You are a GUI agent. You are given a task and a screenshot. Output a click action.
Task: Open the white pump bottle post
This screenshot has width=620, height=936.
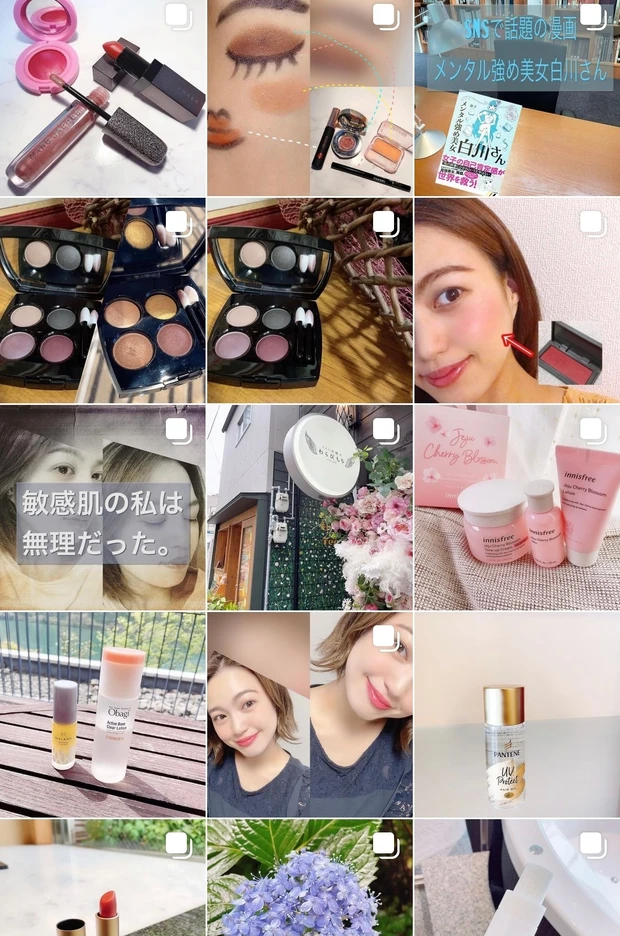(517, 878)
